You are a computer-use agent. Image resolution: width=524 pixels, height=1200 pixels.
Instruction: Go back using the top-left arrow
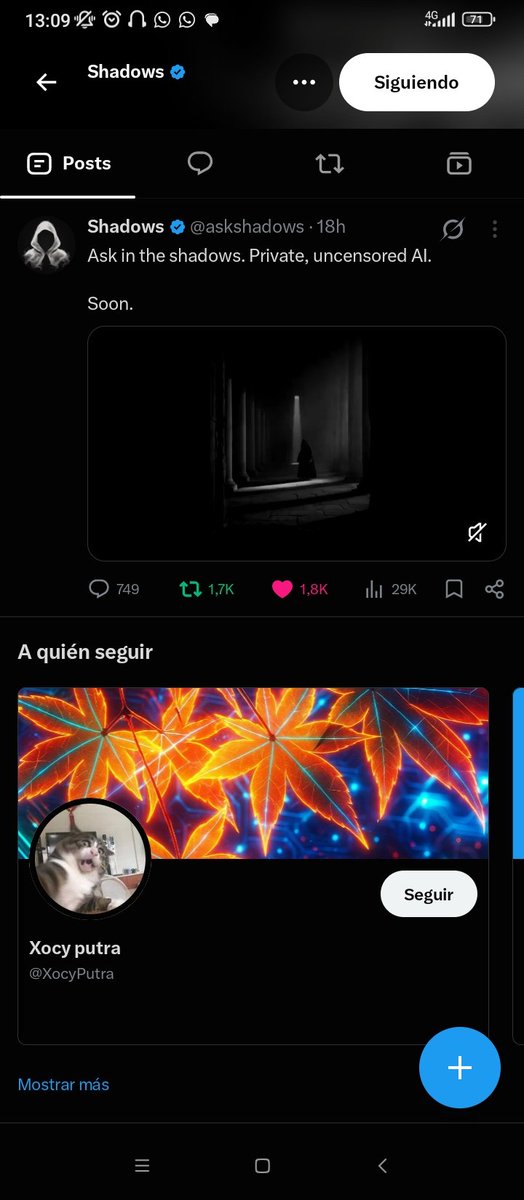46,82
